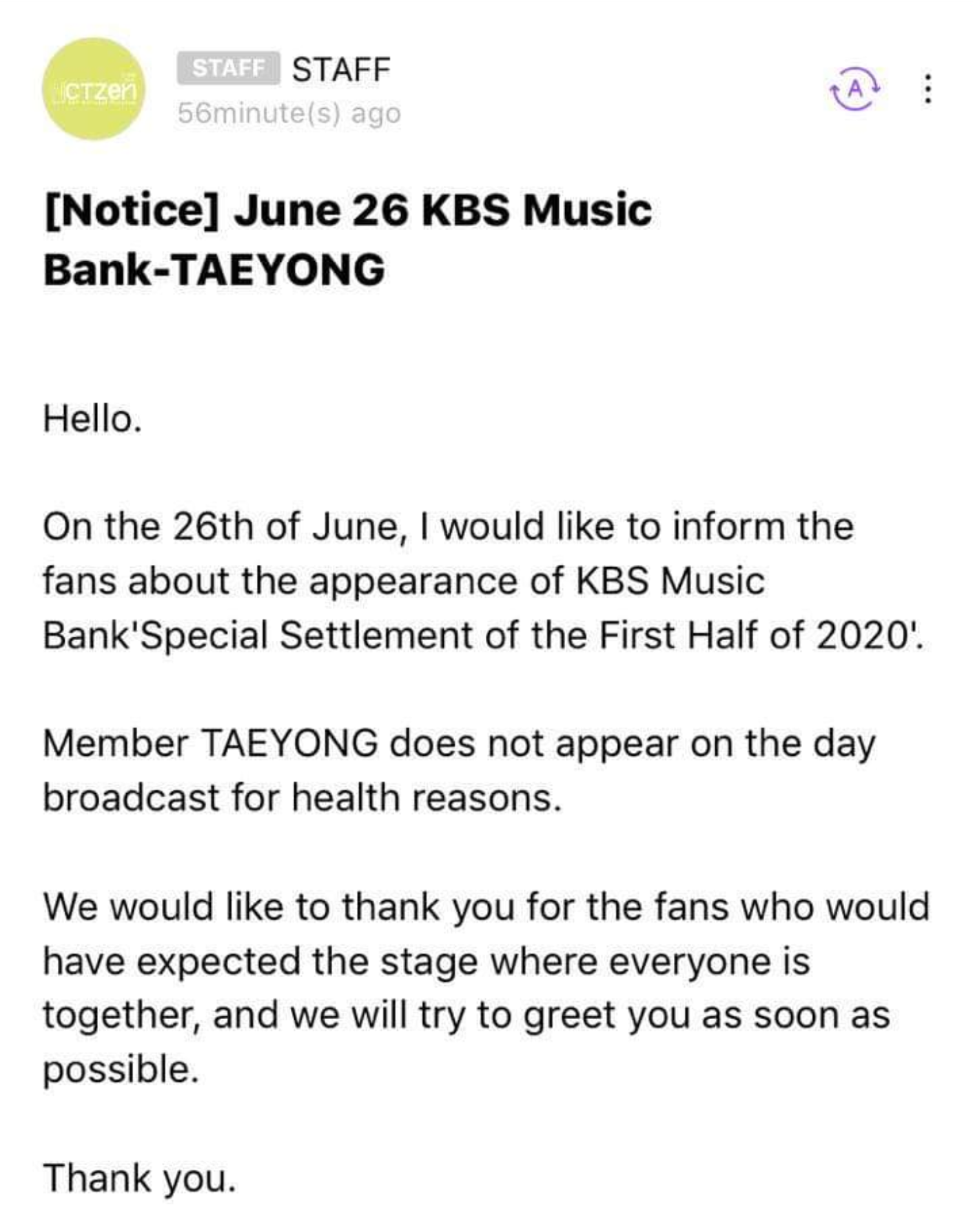Screen dimensions: 973x1232
Task: Expand options under the three-dot icon
Action: [928, 89]
